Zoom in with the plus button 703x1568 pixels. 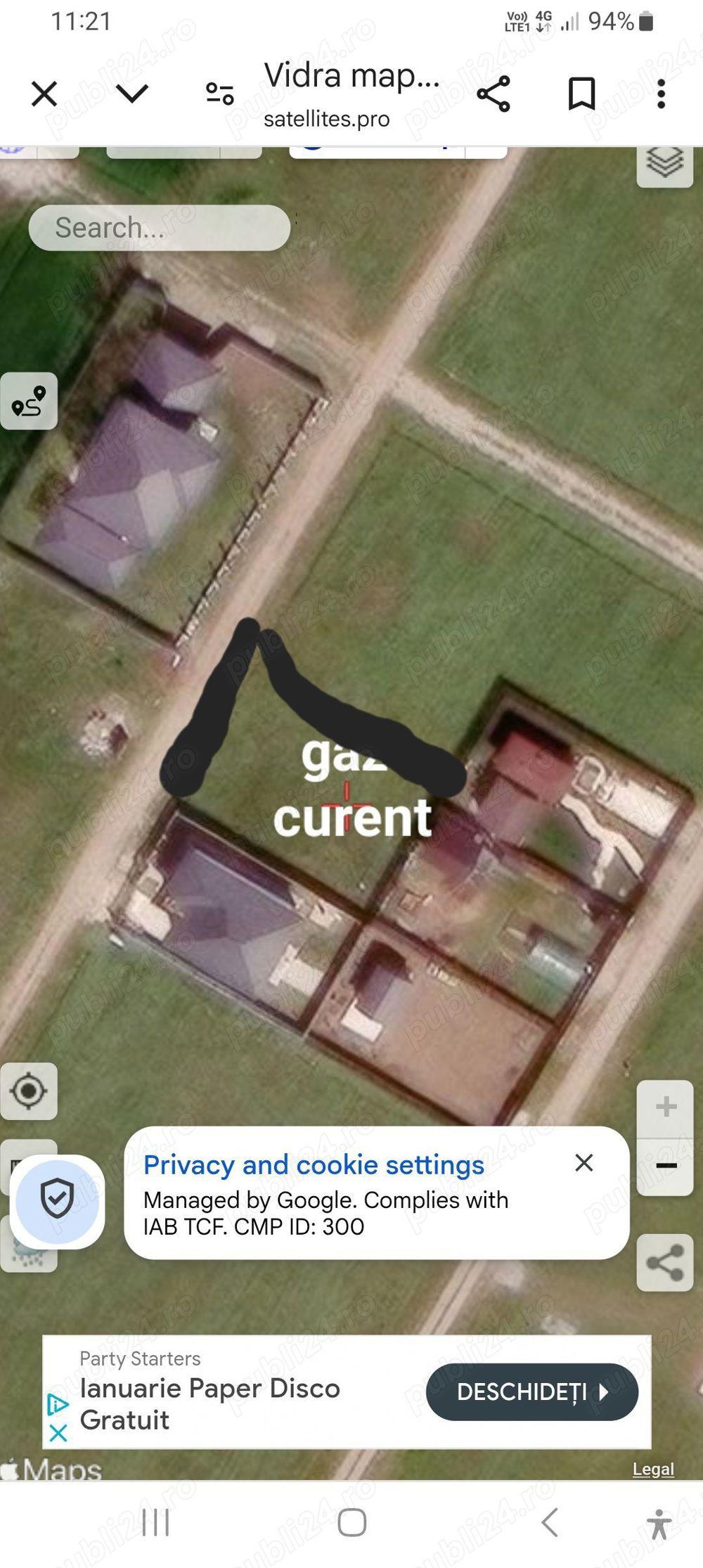pyautogui.click(x=665, y=1108)
